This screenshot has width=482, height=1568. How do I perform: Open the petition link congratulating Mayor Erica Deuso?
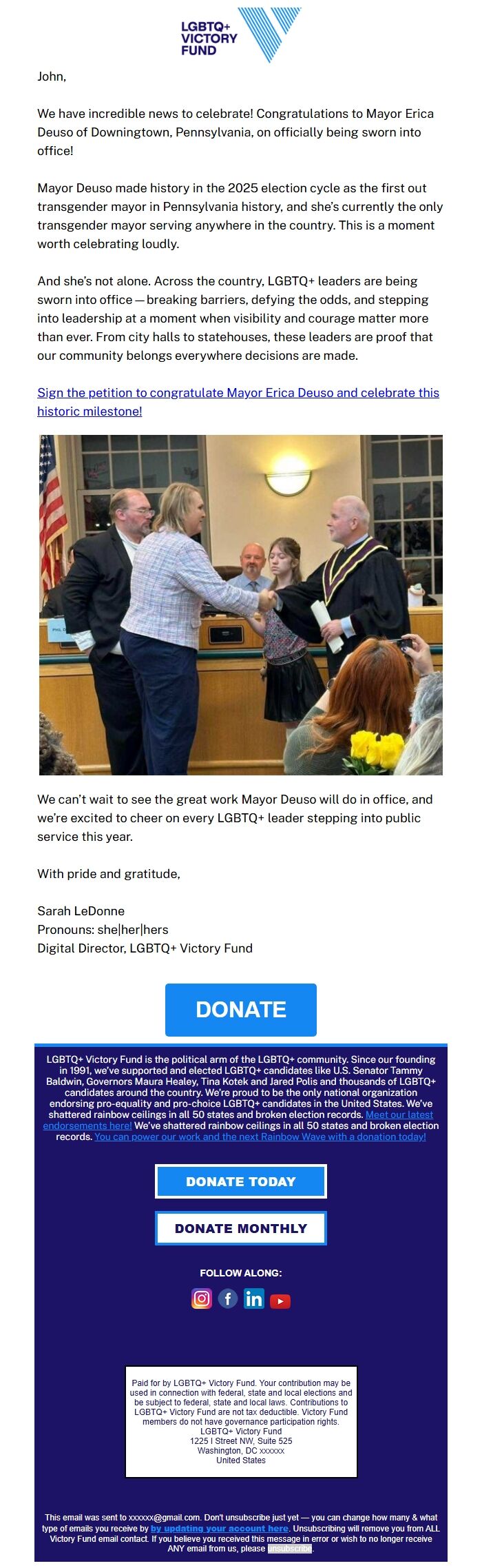(x=238, y=393)
